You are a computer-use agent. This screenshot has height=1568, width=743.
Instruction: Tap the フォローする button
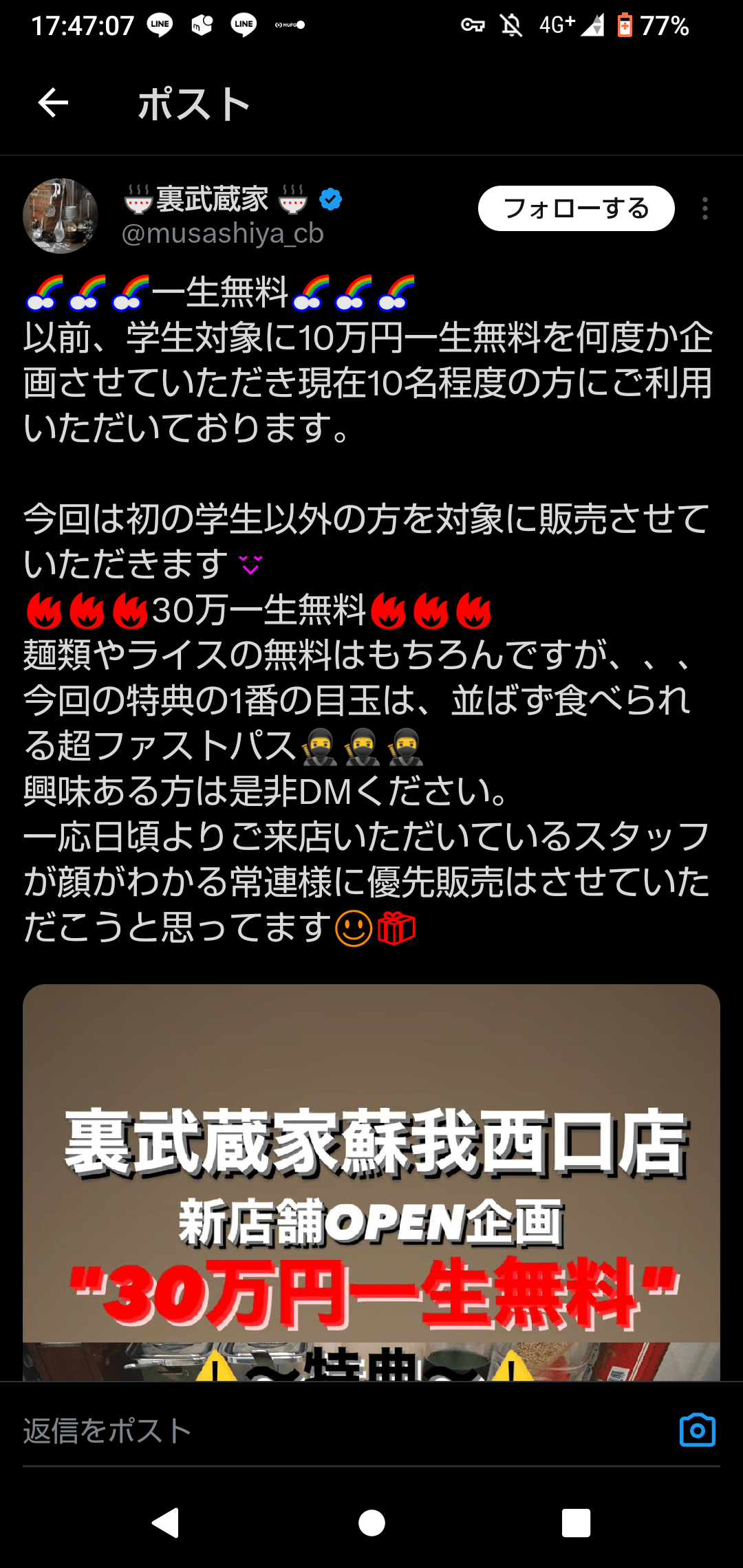[576, 208]
